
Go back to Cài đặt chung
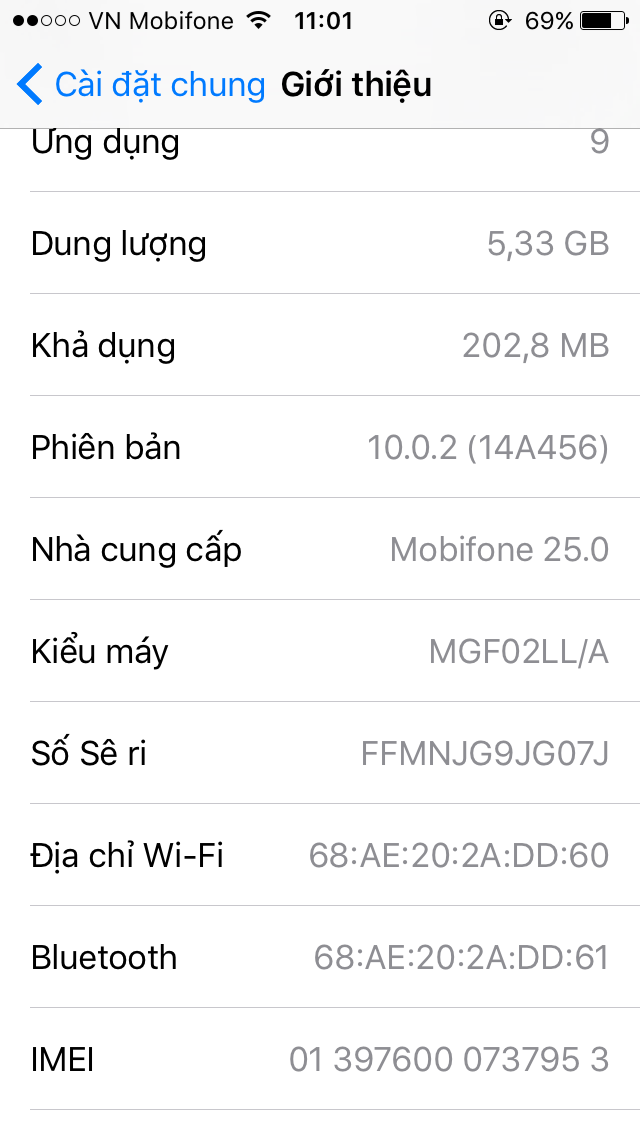(x=140, y=85)
